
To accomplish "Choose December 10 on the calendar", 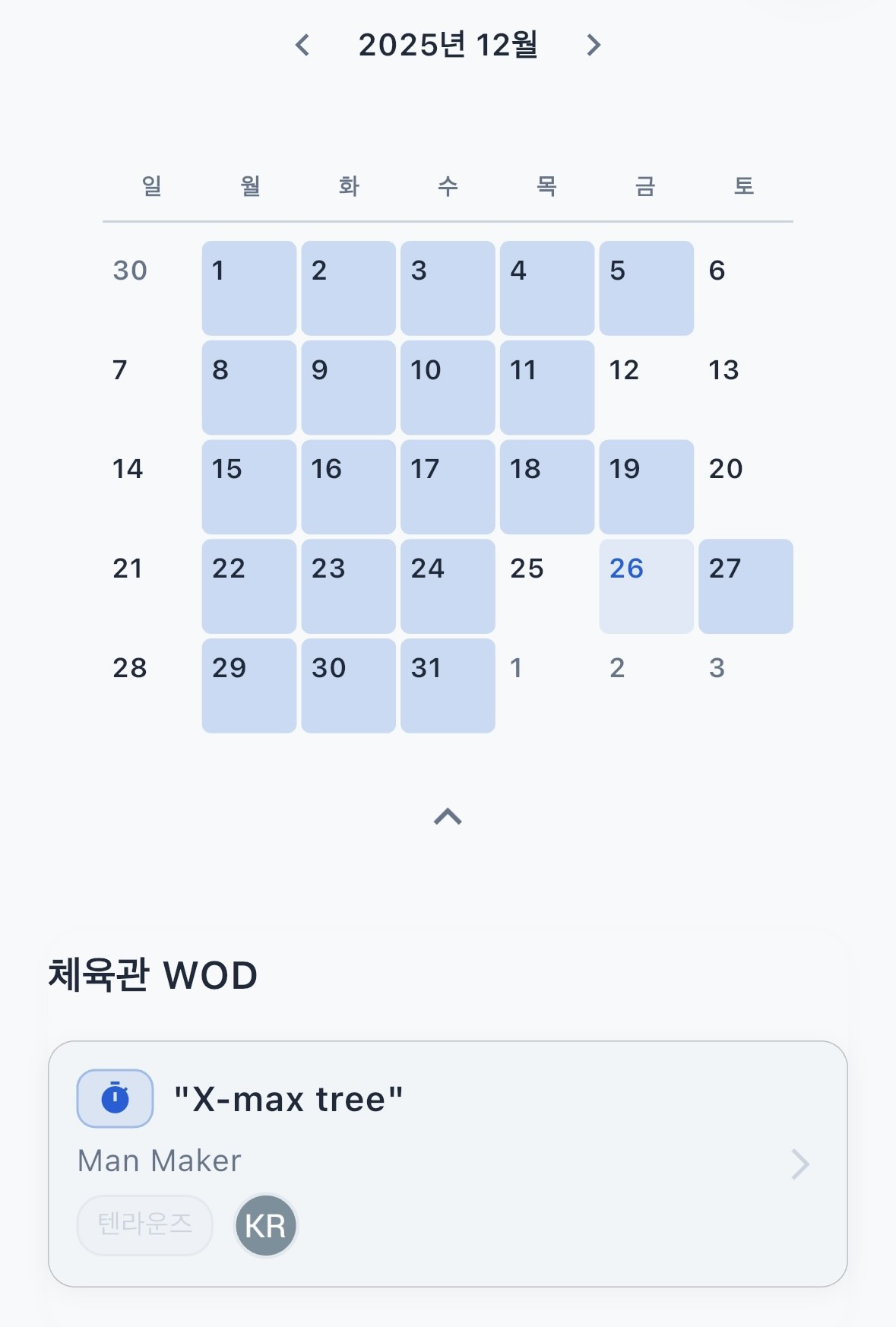I will [448, 388].
